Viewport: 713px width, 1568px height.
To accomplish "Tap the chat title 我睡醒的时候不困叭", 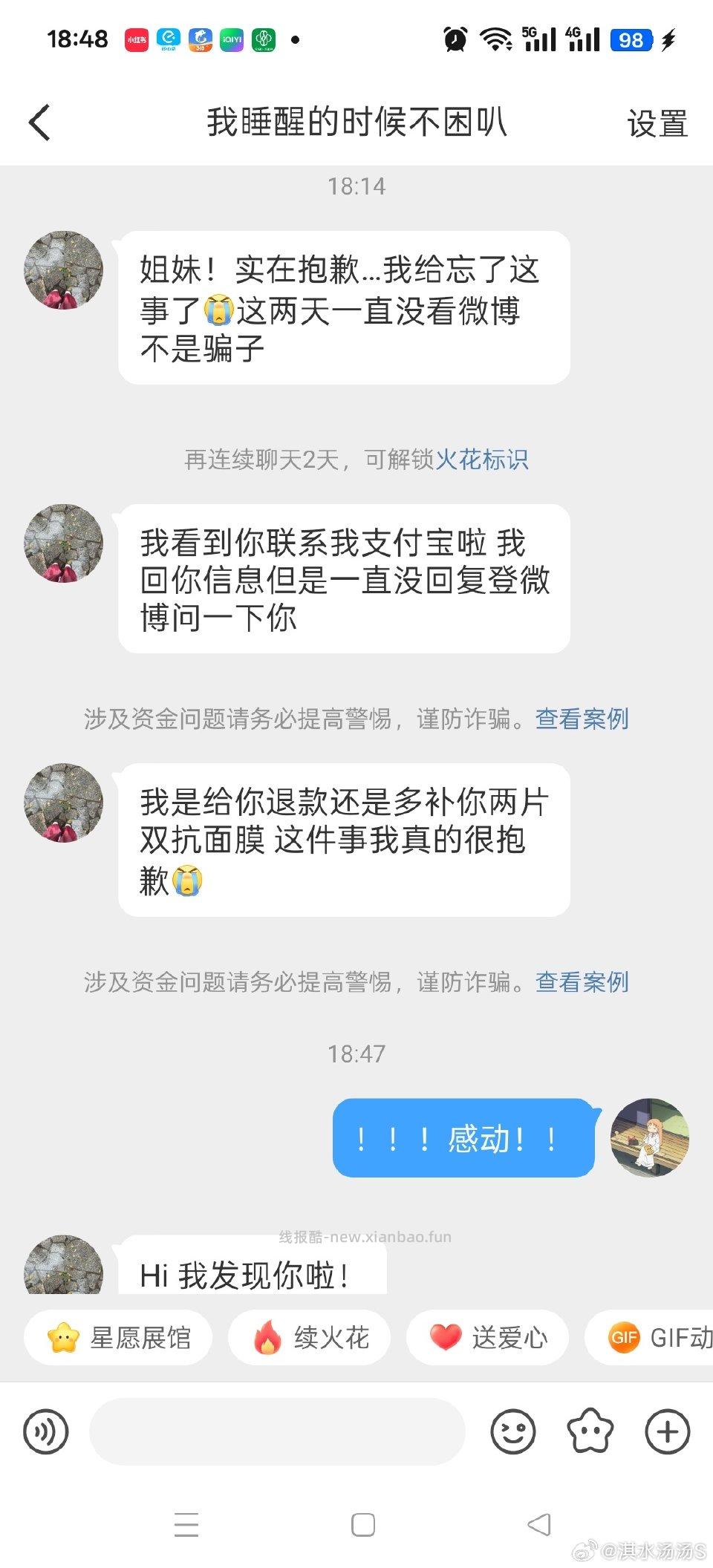I will point(356,122).
